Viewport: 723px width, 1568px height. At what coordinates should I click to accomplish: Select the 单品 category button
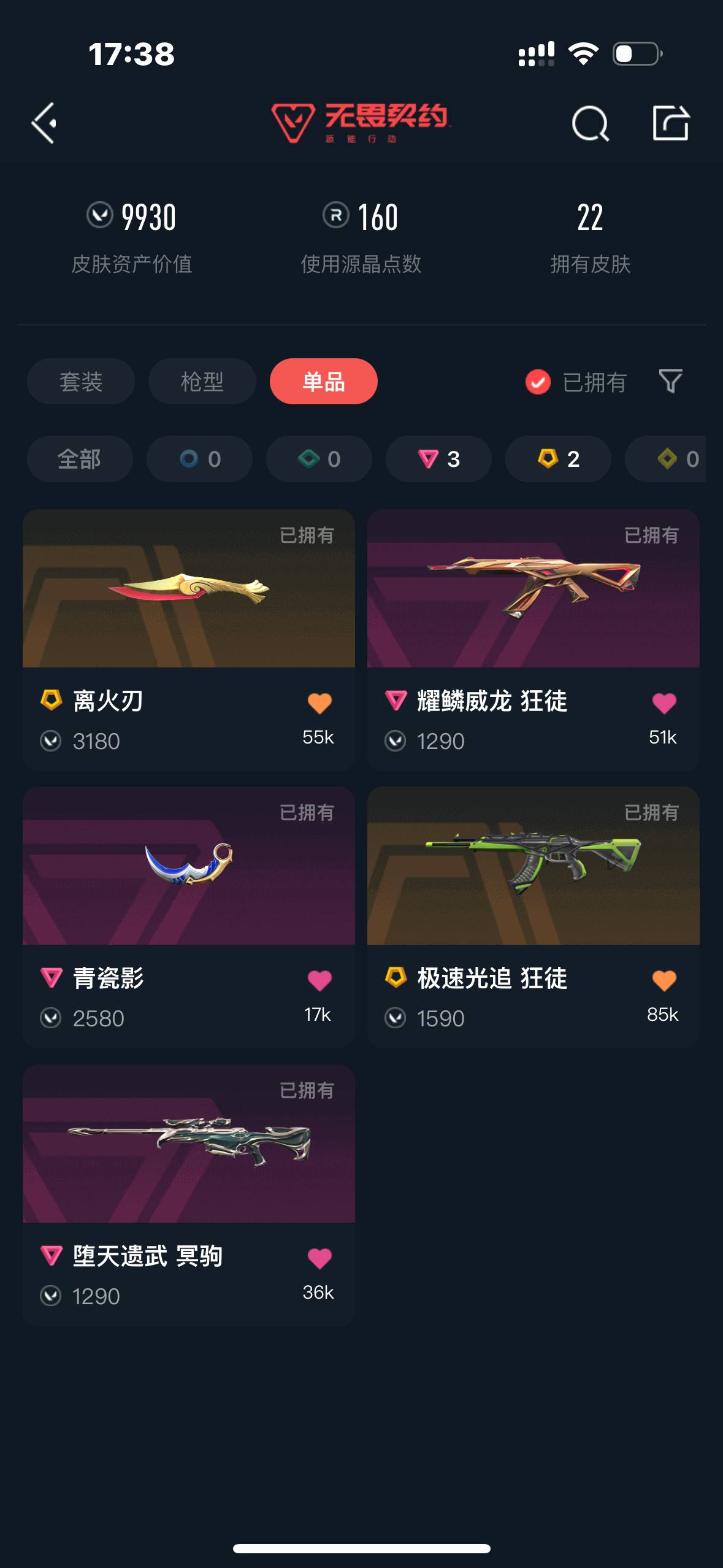click(324, 382)
